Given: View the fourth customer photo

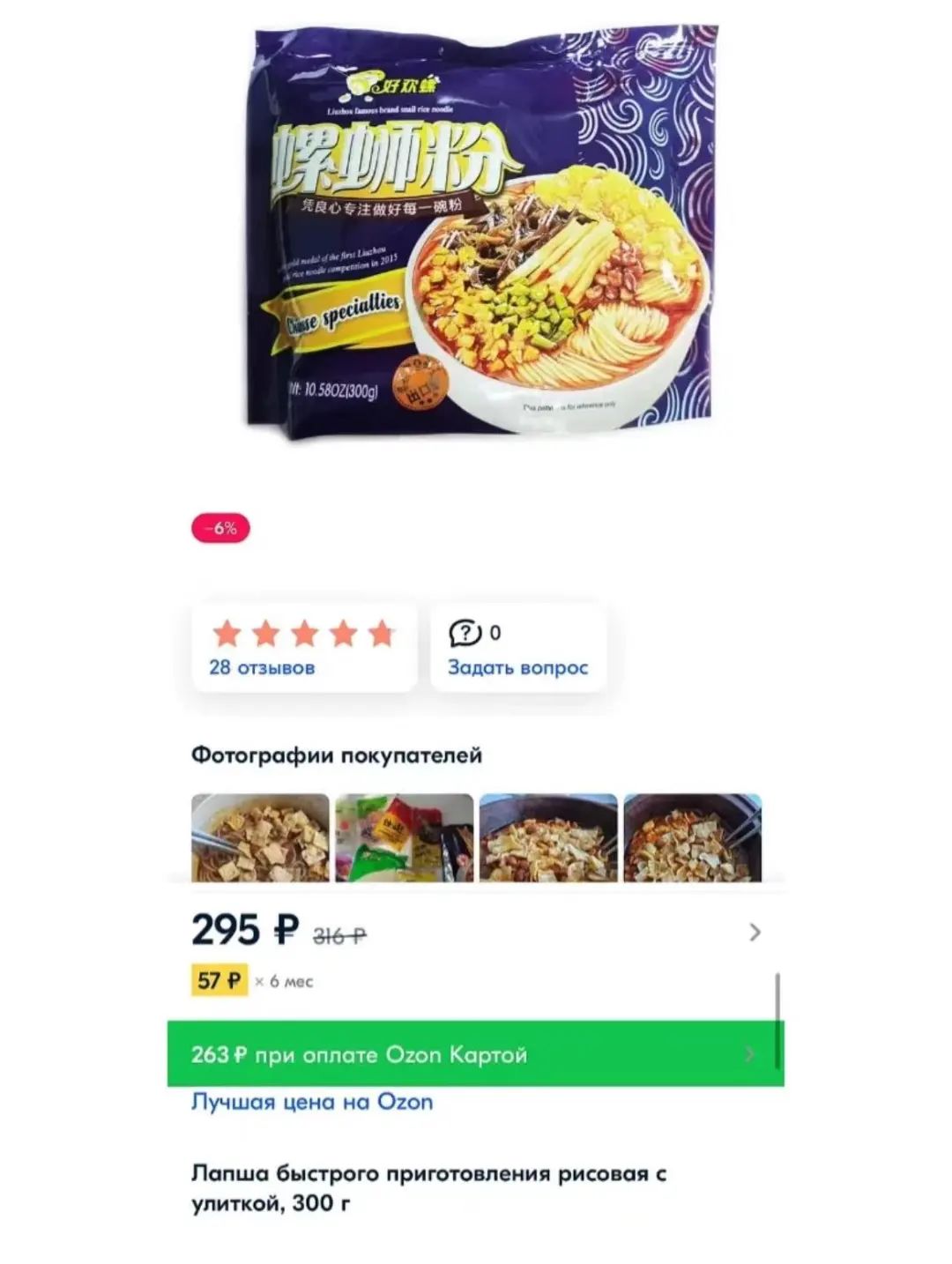Looking at the screenshot, I should click(692, 837).
